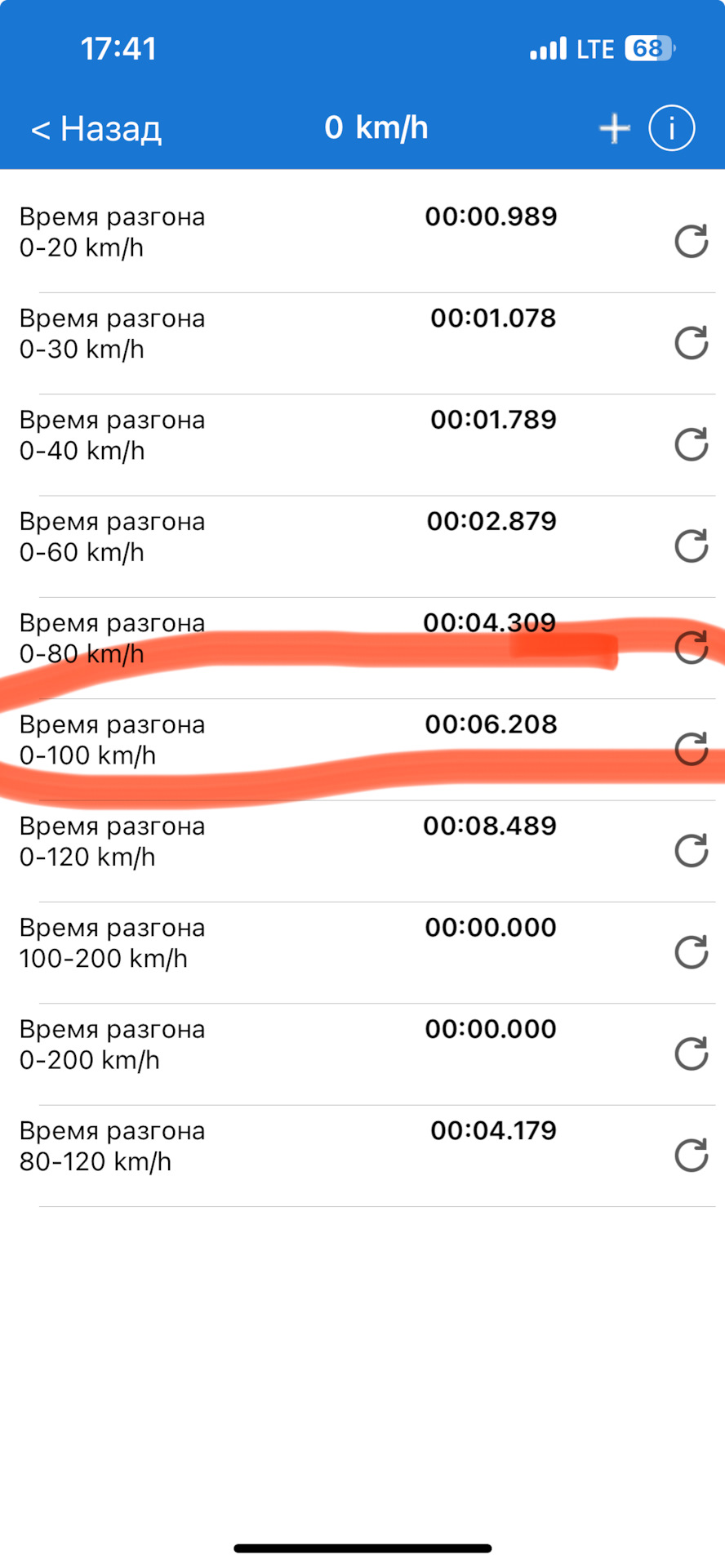Reset the 0-30 km/h acceleration timer

click(691, 343)
